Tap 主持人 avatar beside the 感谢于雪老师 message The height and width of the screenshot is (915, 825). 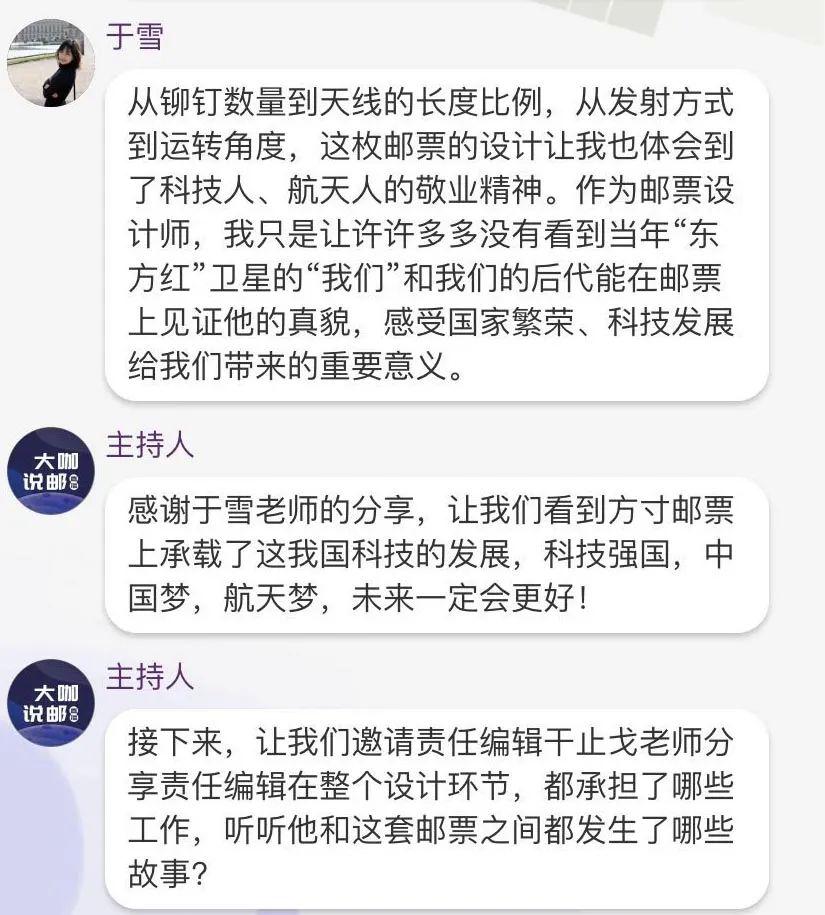(51, 471)
